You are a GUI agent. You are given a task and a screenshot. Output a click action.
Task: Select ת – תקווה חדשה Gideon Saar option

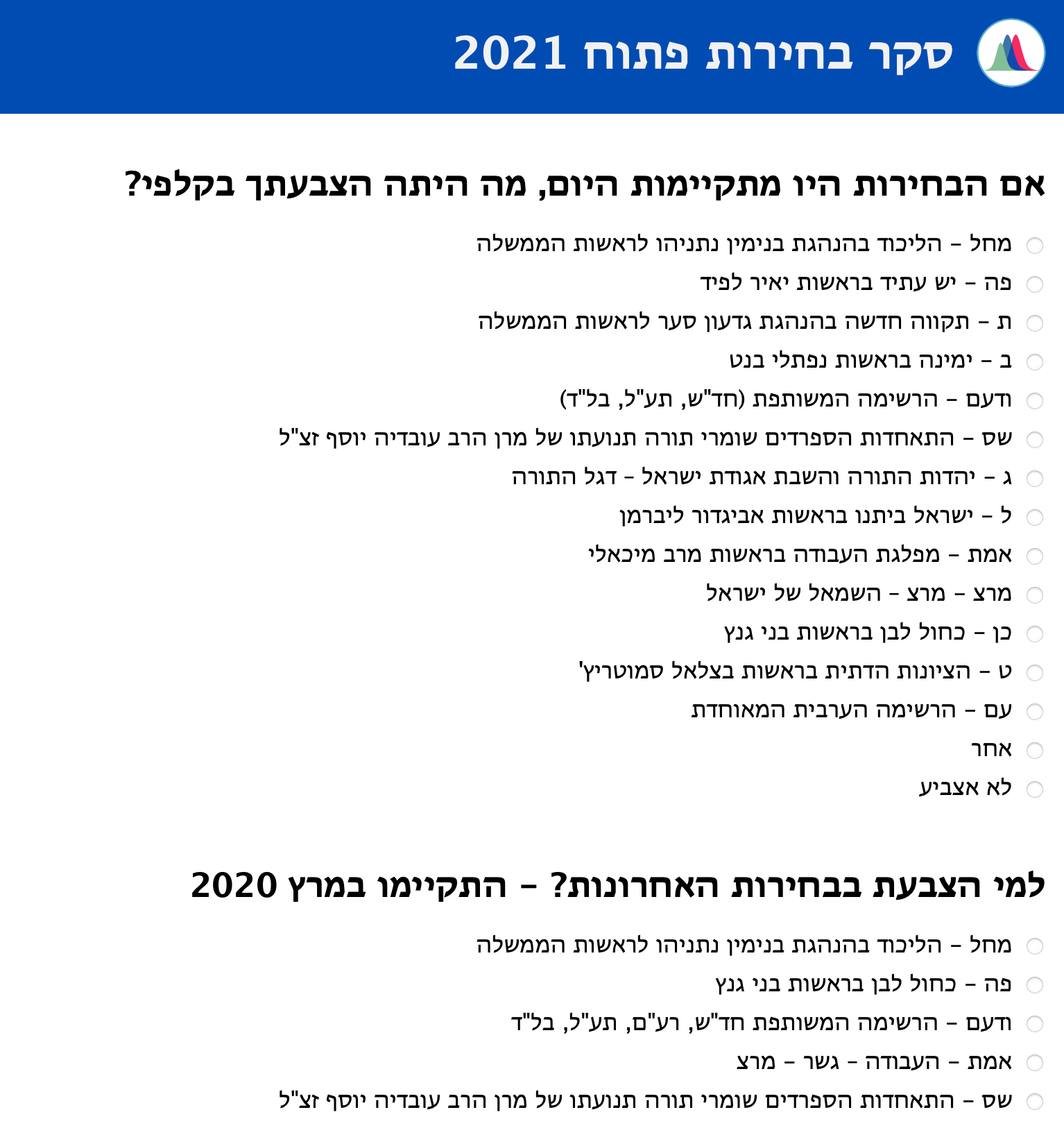[x=1034, y=323]
